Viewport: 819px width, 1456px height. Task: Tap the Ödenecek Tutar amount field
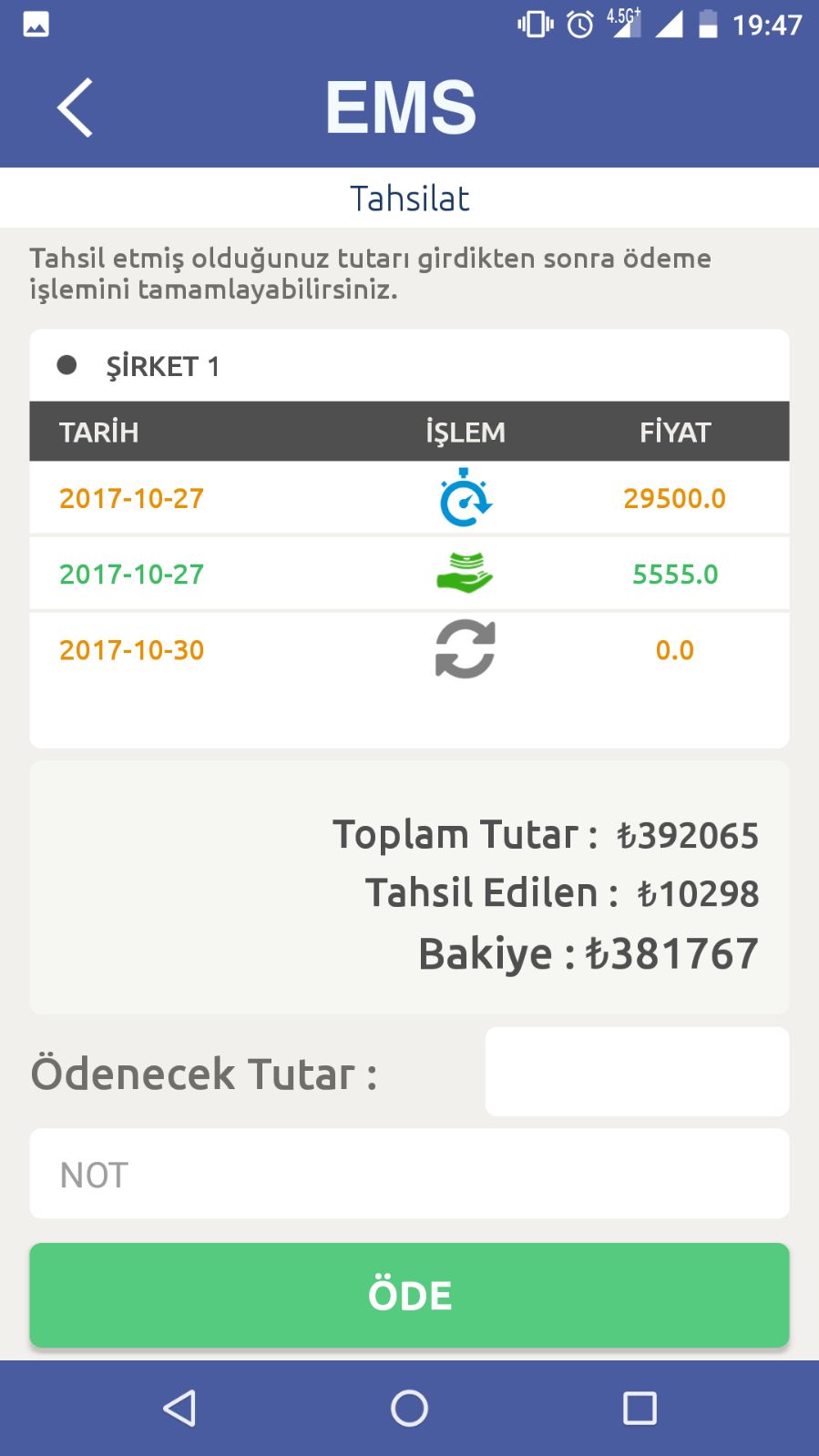pos(637,1072)
